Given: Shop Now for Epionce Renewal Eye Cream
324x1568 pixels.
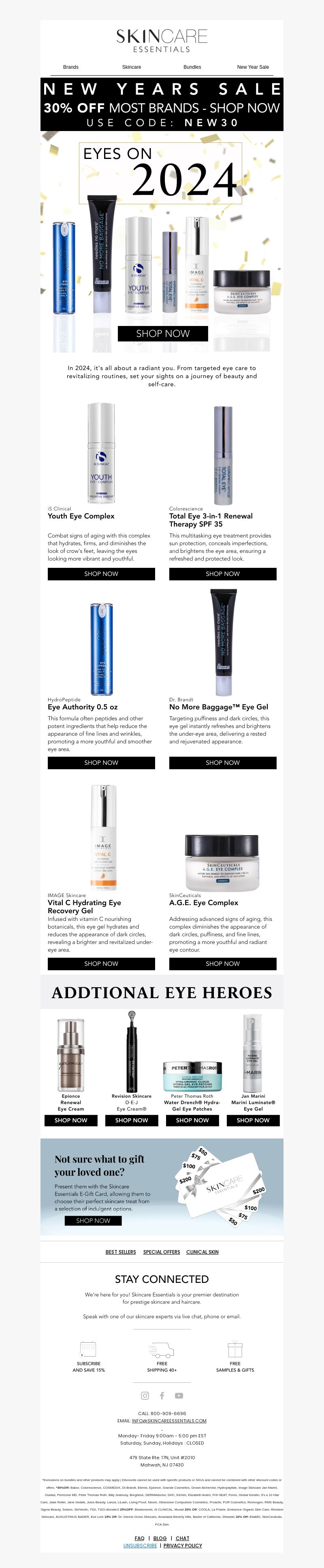Looking at the screenshot, I should pyautogui.click(x=70, y=1120).
